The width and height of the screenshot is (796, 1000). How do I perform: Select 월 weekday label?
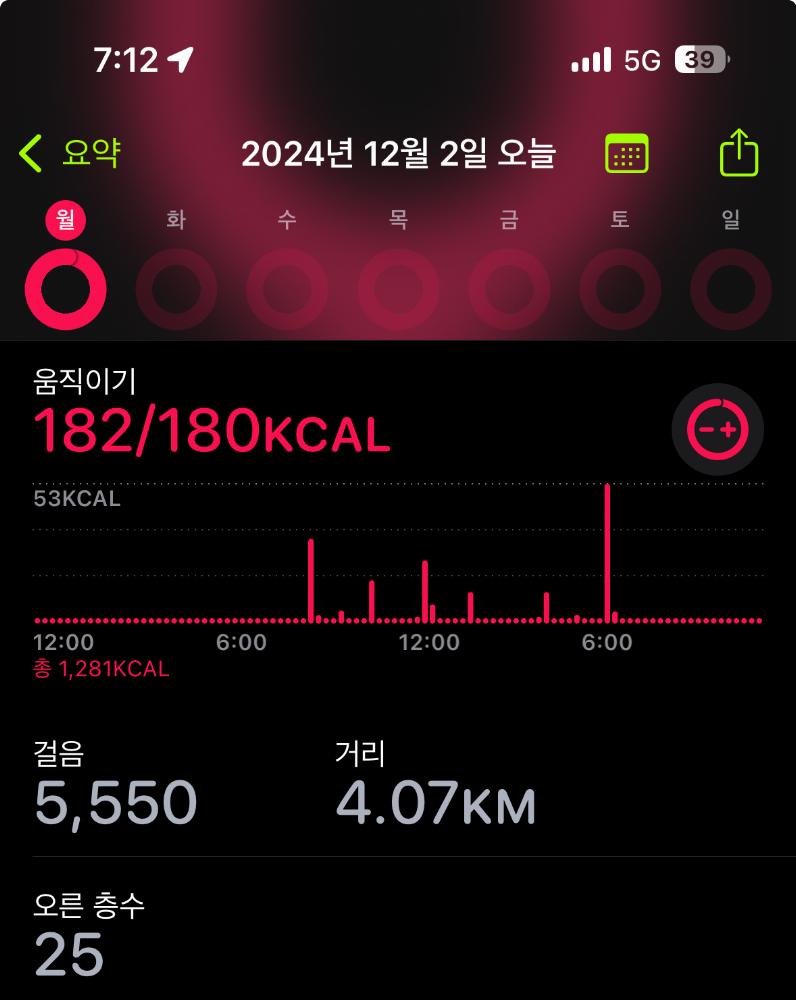pyautogui.click(x=63, y=220)
